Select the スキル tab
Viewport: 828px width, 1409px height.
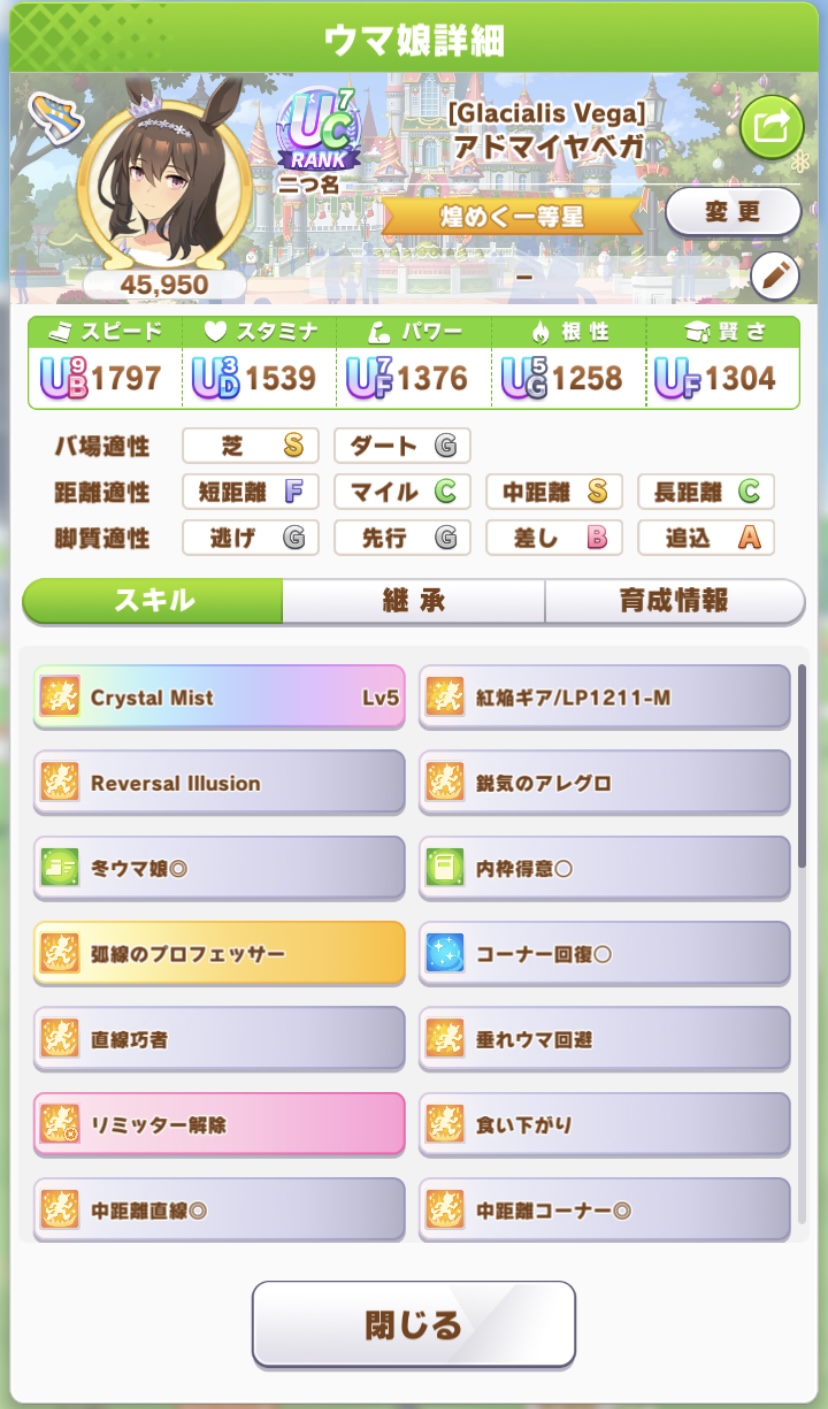153,601
